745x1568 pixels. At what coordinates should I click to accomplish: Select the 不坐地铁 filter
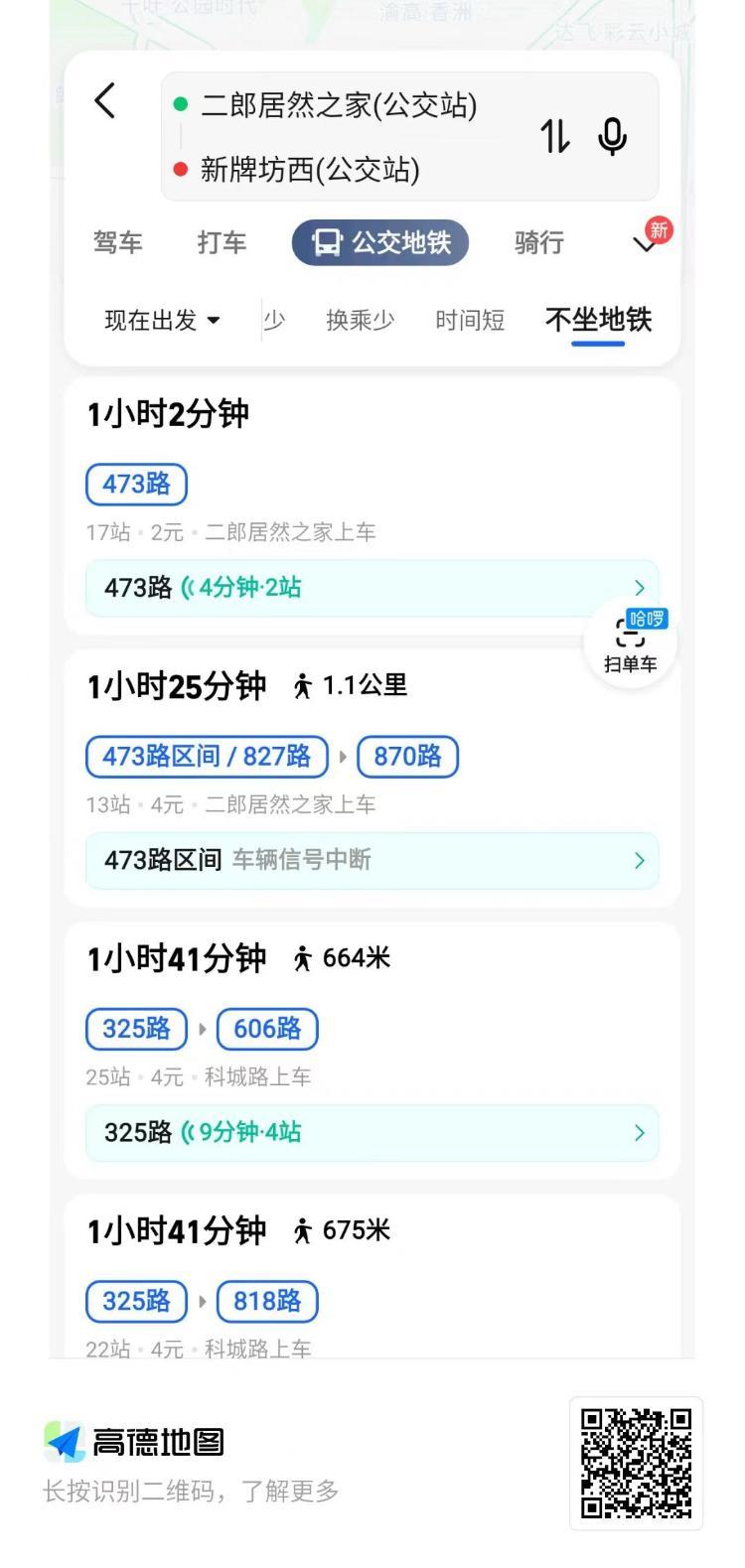pos(598,320)
